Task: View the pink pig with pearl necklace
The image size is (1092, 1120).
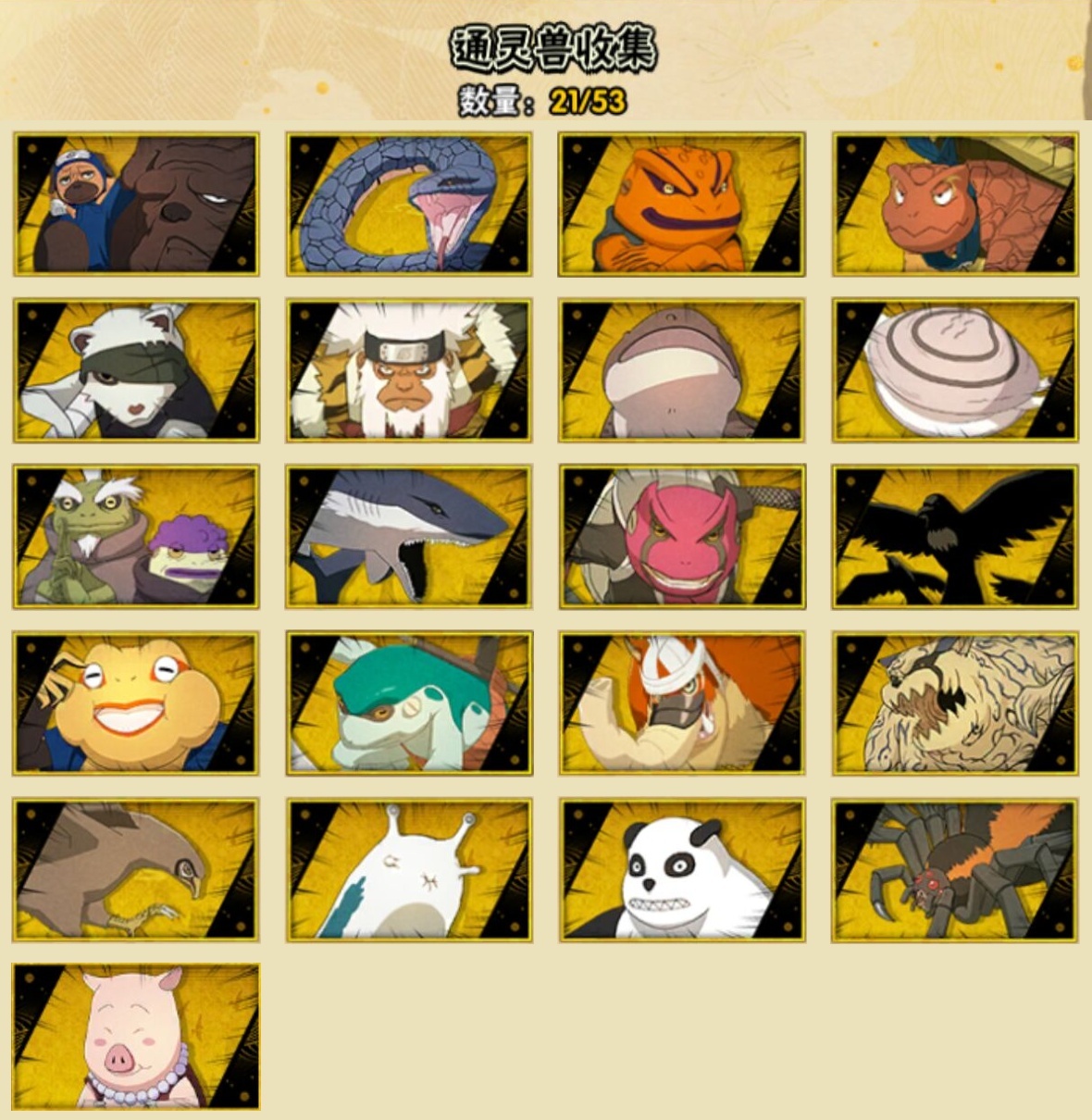Action: [136, 1037]
